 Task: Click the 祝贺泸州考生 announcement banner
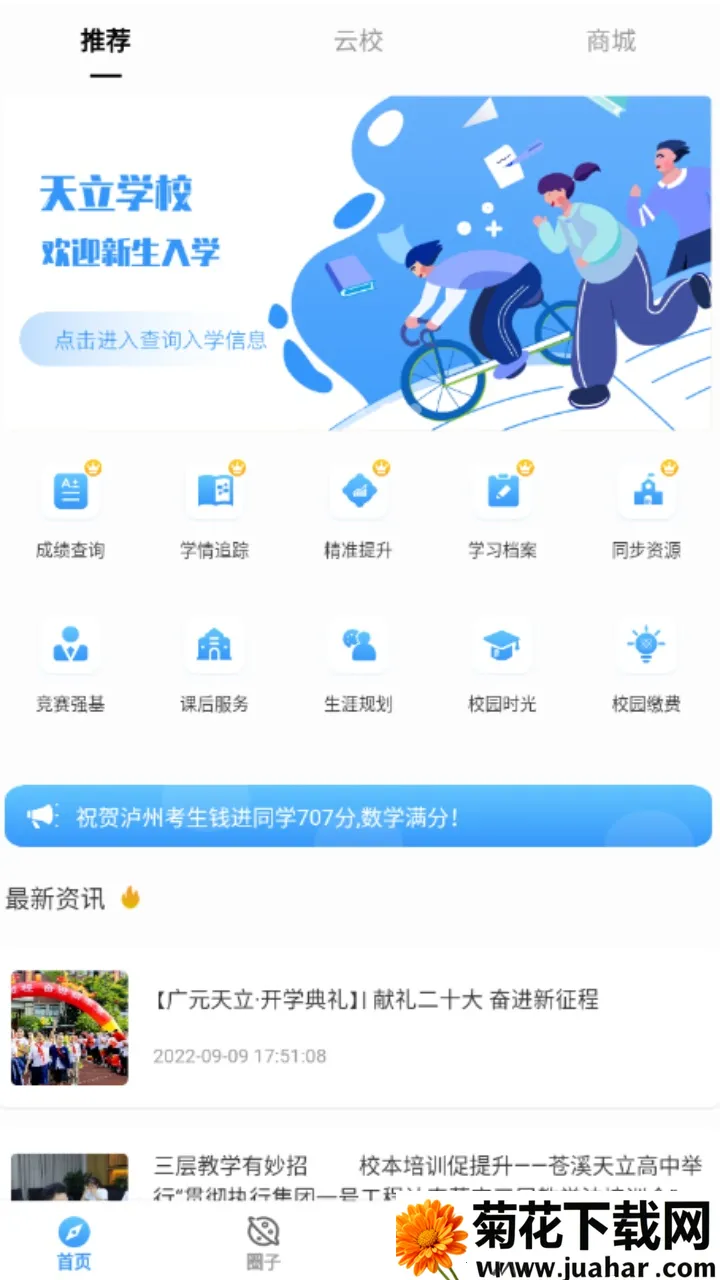[x=360, y=816]
